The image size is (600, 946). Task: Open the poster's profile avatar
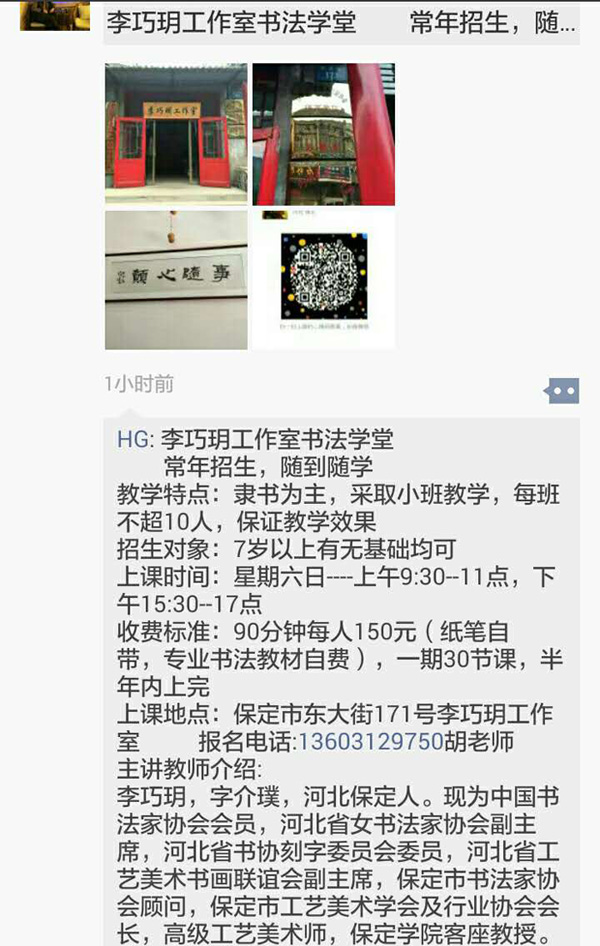[x=55, y=14]
